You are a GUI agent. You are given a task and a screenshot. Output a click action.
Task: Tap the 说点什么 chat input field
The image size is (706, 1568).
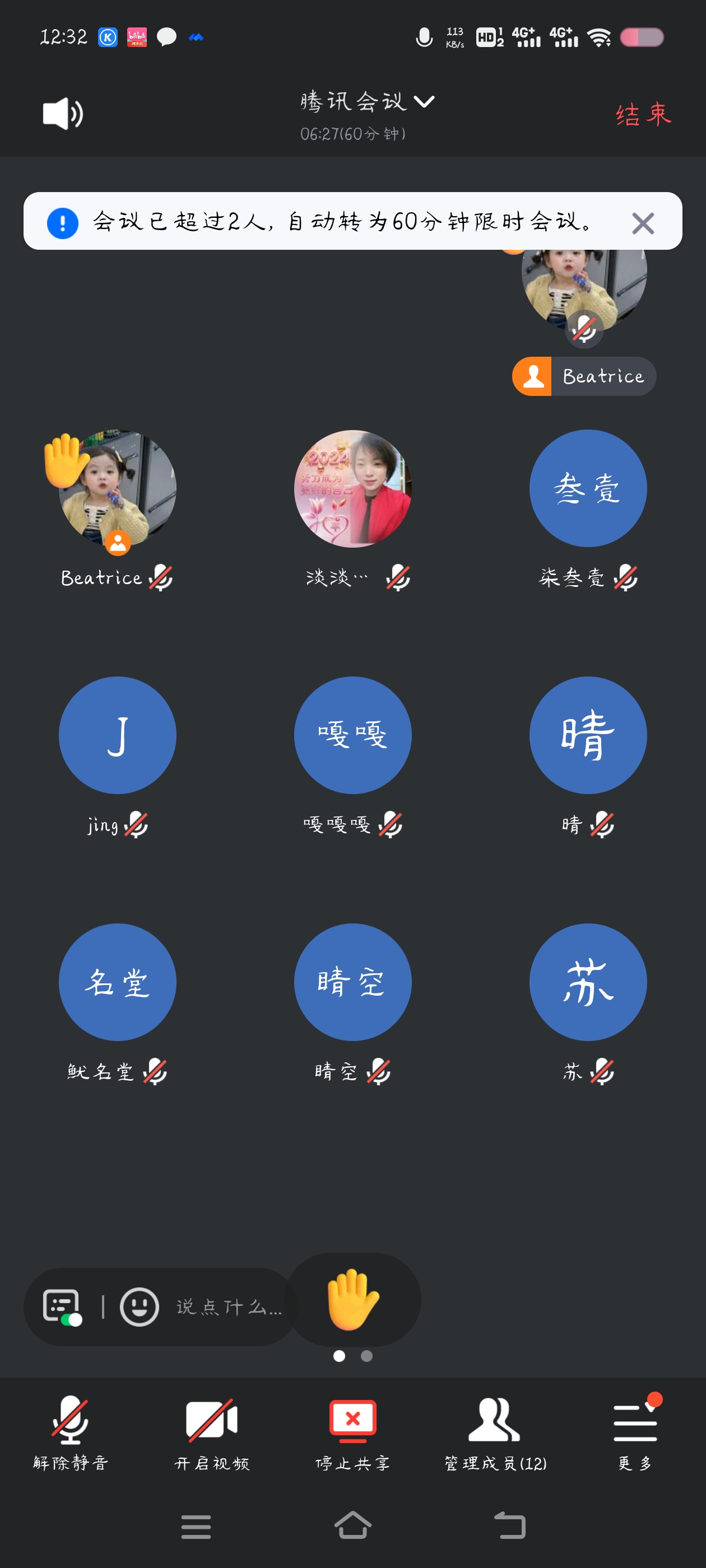229,1306
